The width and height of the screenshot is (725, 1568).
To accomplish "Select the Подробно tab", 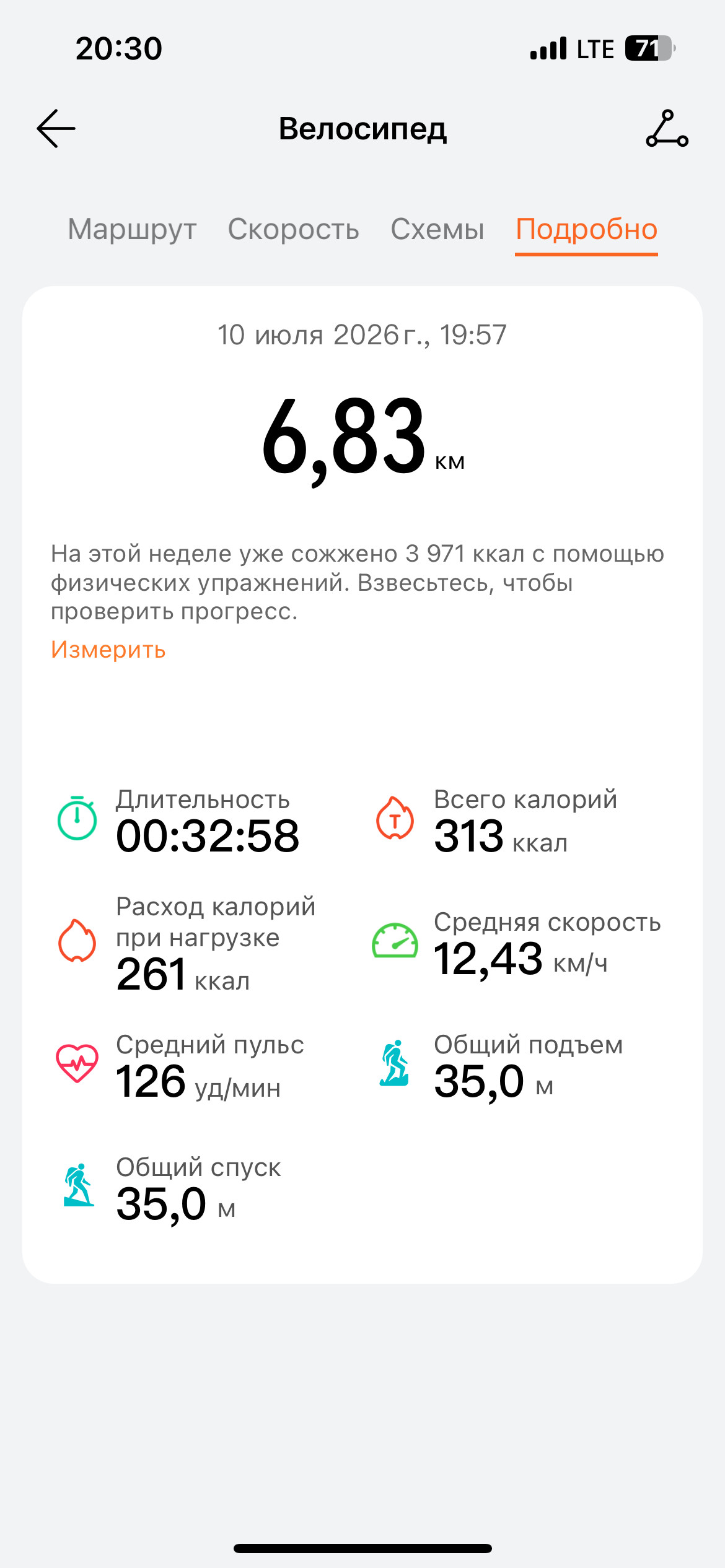I will [x=586, y=230].
